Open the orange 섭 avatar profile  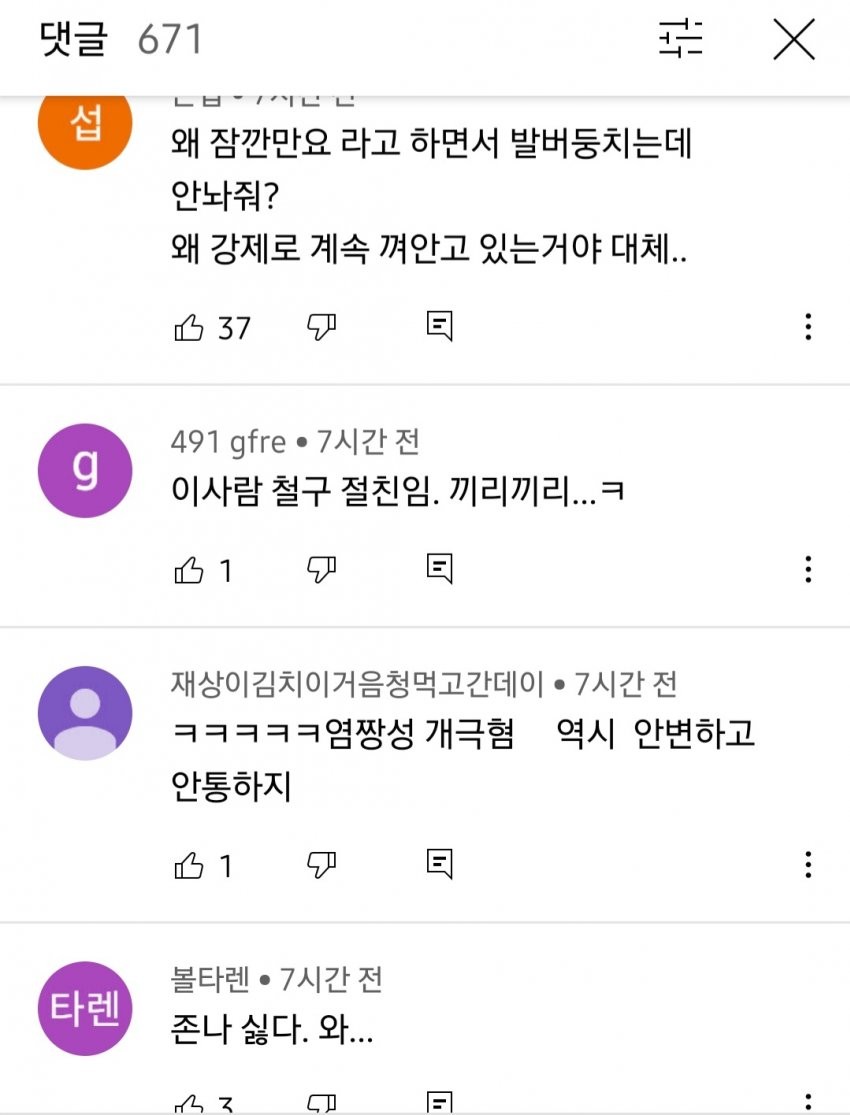click(85, 124)
